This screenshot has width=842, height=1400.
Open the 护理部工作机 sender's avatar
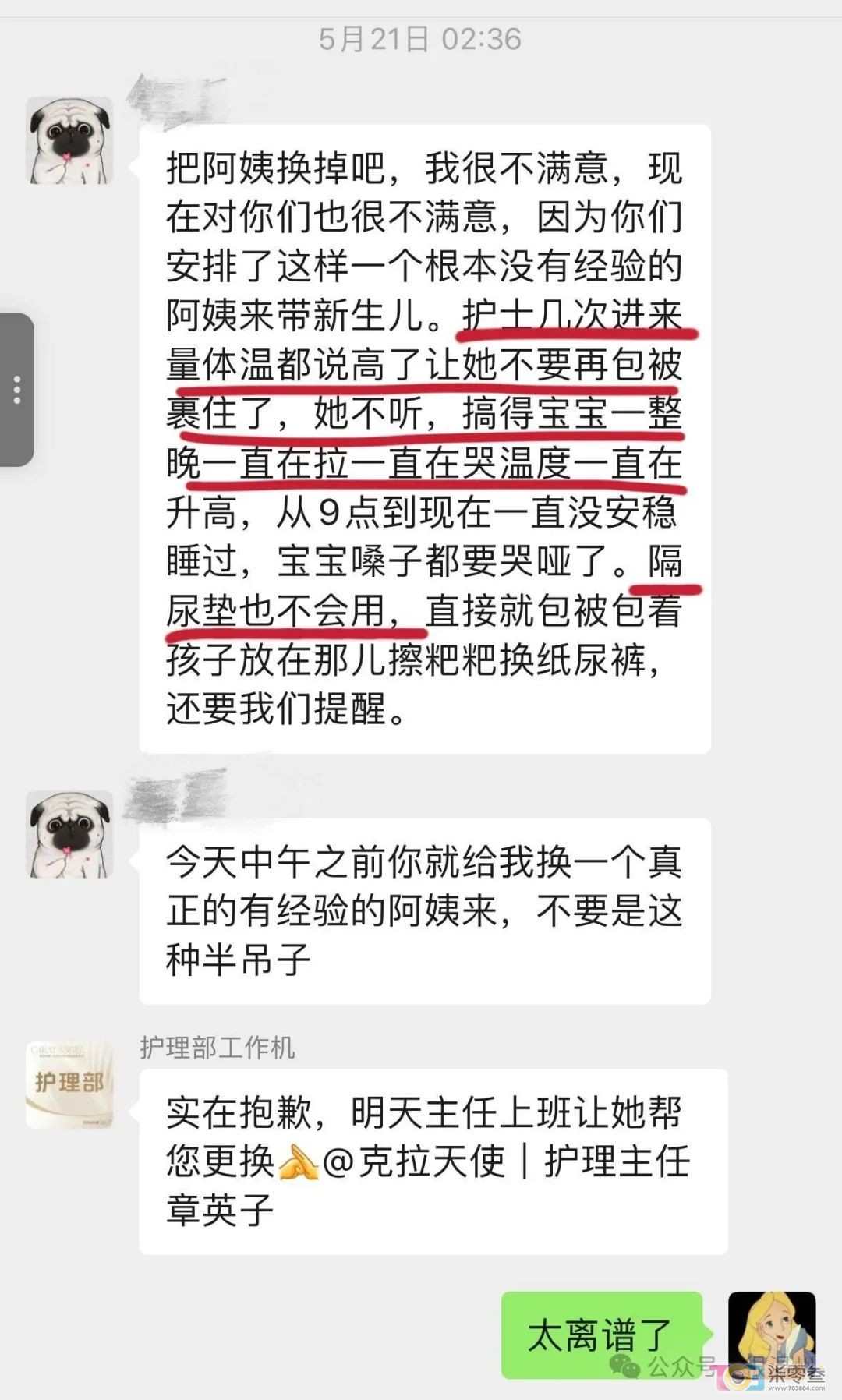69,1084
